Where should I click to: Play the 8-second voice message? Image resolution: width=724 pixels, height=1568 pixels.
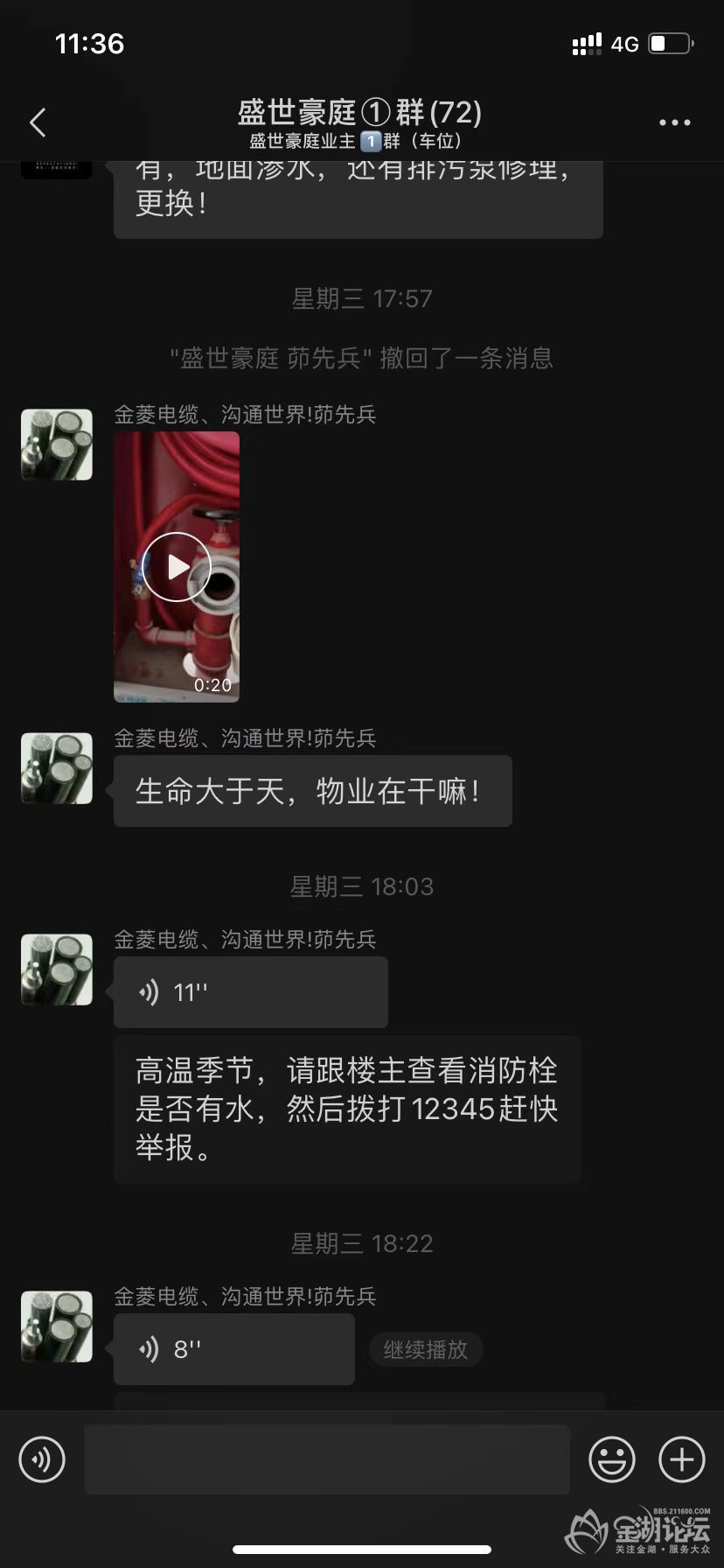pyautogui.click(x=233, y=1349)
